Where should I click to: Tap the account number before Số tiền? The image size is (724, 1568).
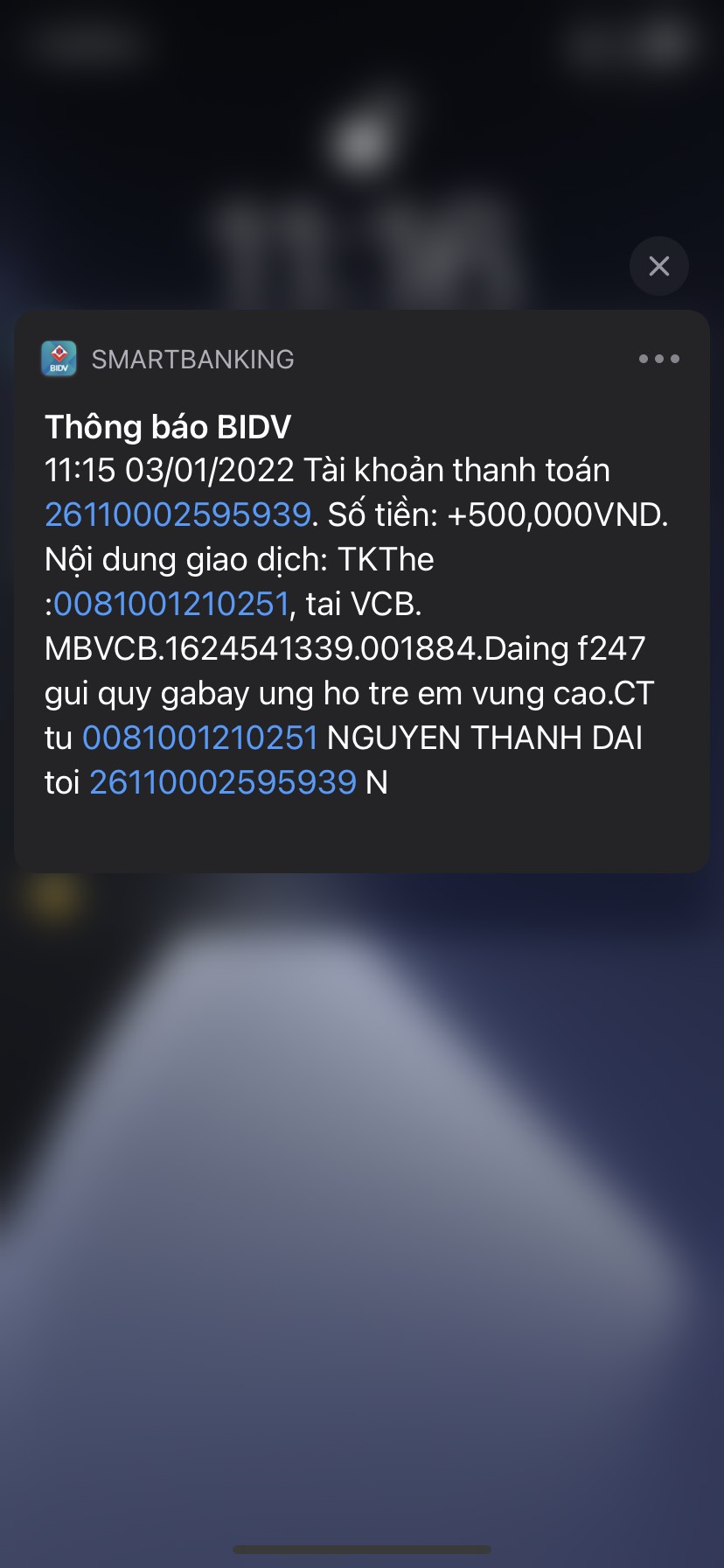click(178, 514)
